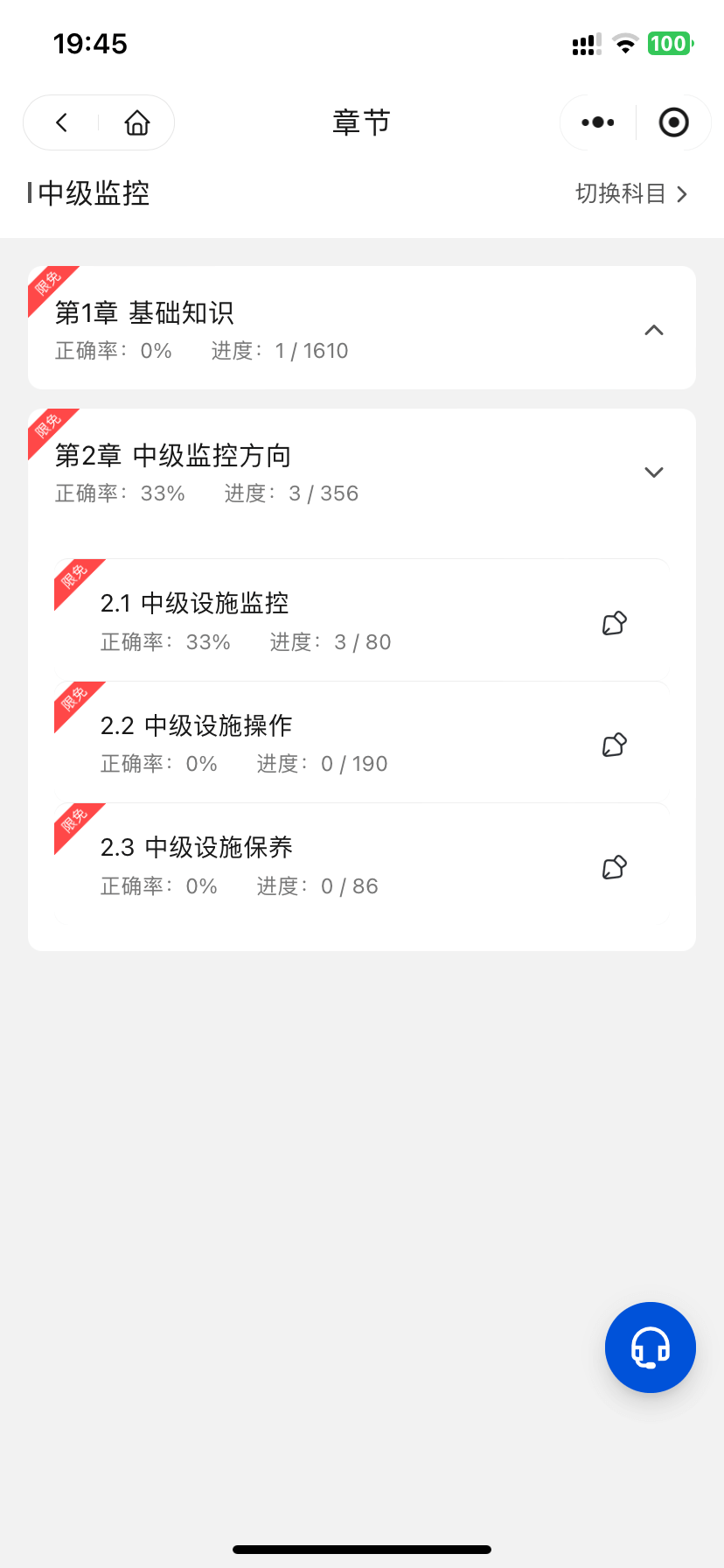Viewport: 724px width, 1568px height.
Task: Tap the pencil icon for 2.1 中级设施监控
Action: [x=615, y=623]
